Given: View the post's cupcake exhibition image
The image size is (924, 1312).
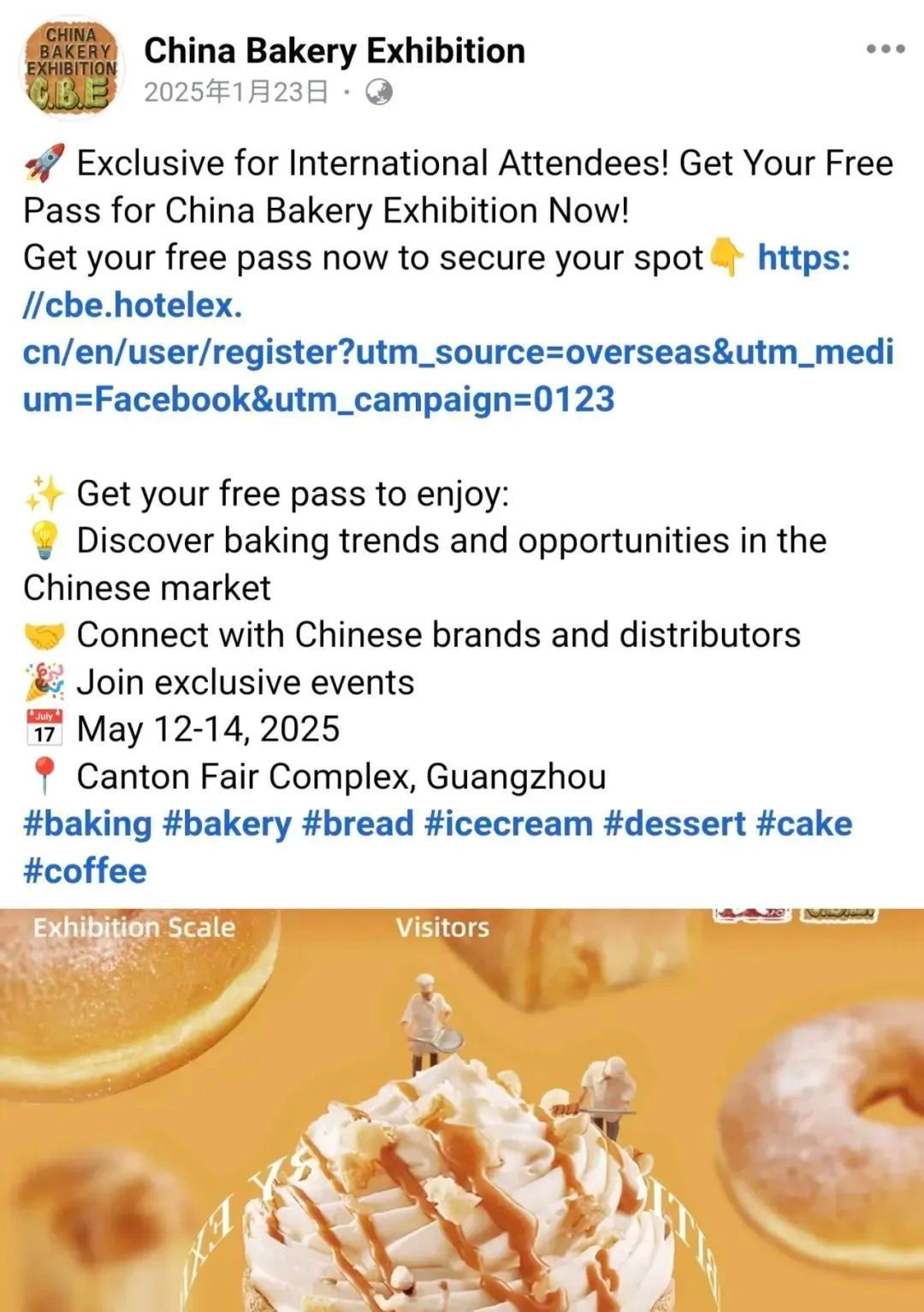Looking at the screenshot, I should tap(462, 1113).
